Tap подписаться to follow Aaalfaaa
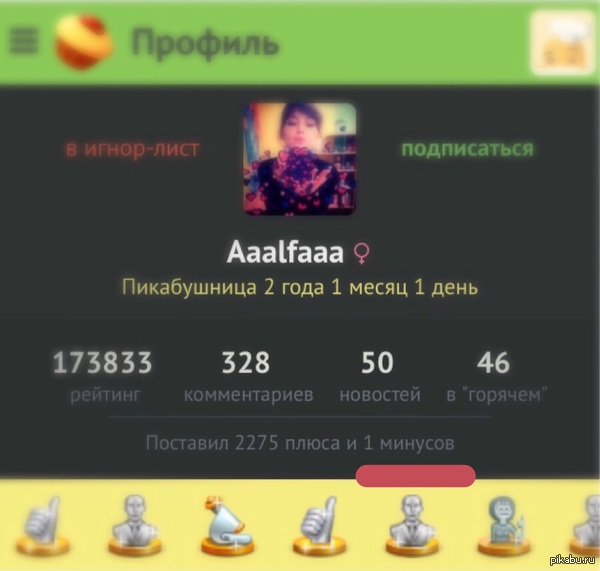The width and height of the screenshot is (600, 571). pos(467,149)
